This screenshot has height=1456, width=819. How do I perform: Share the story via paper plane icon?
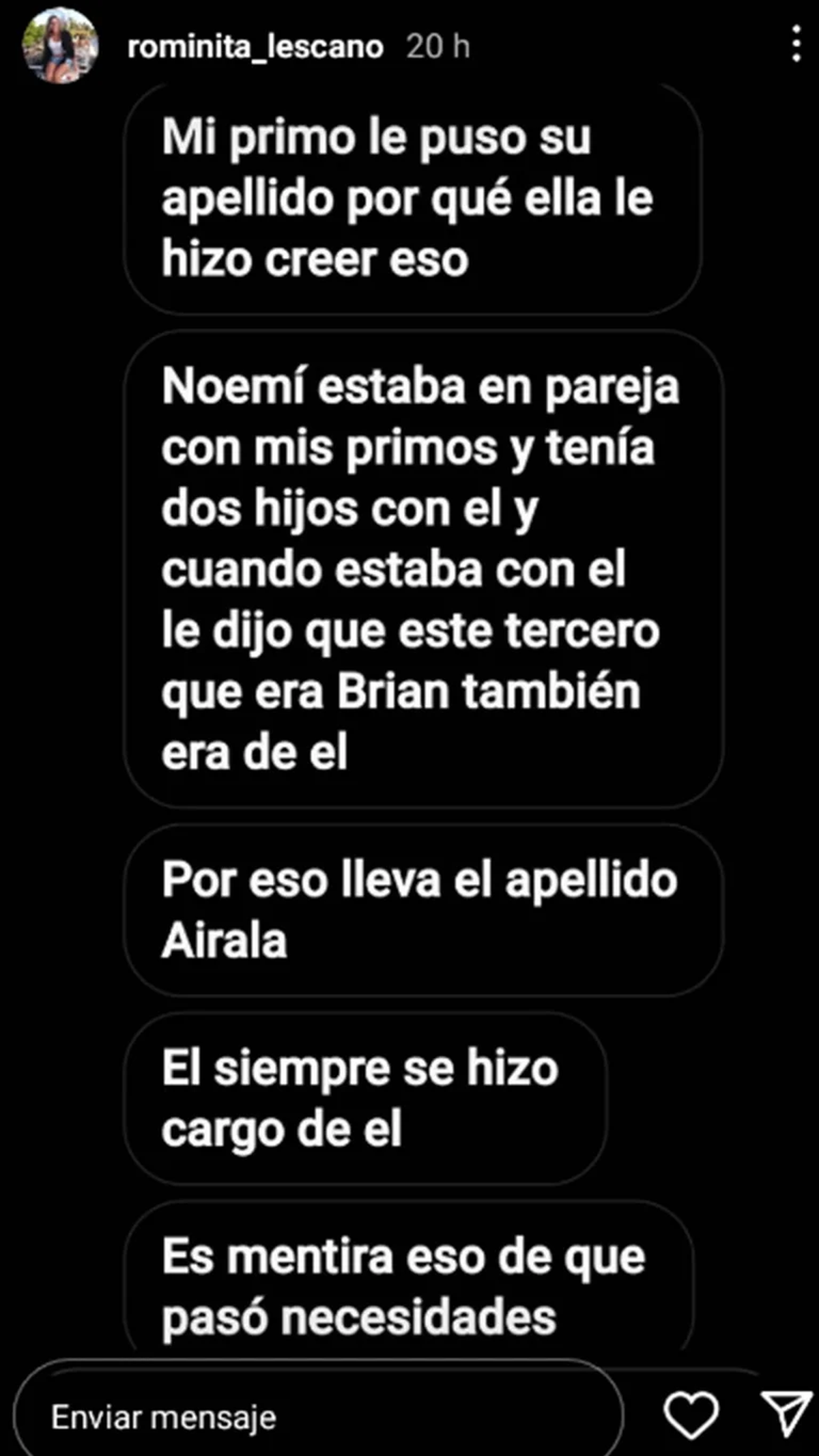[x=786, y=1414]
